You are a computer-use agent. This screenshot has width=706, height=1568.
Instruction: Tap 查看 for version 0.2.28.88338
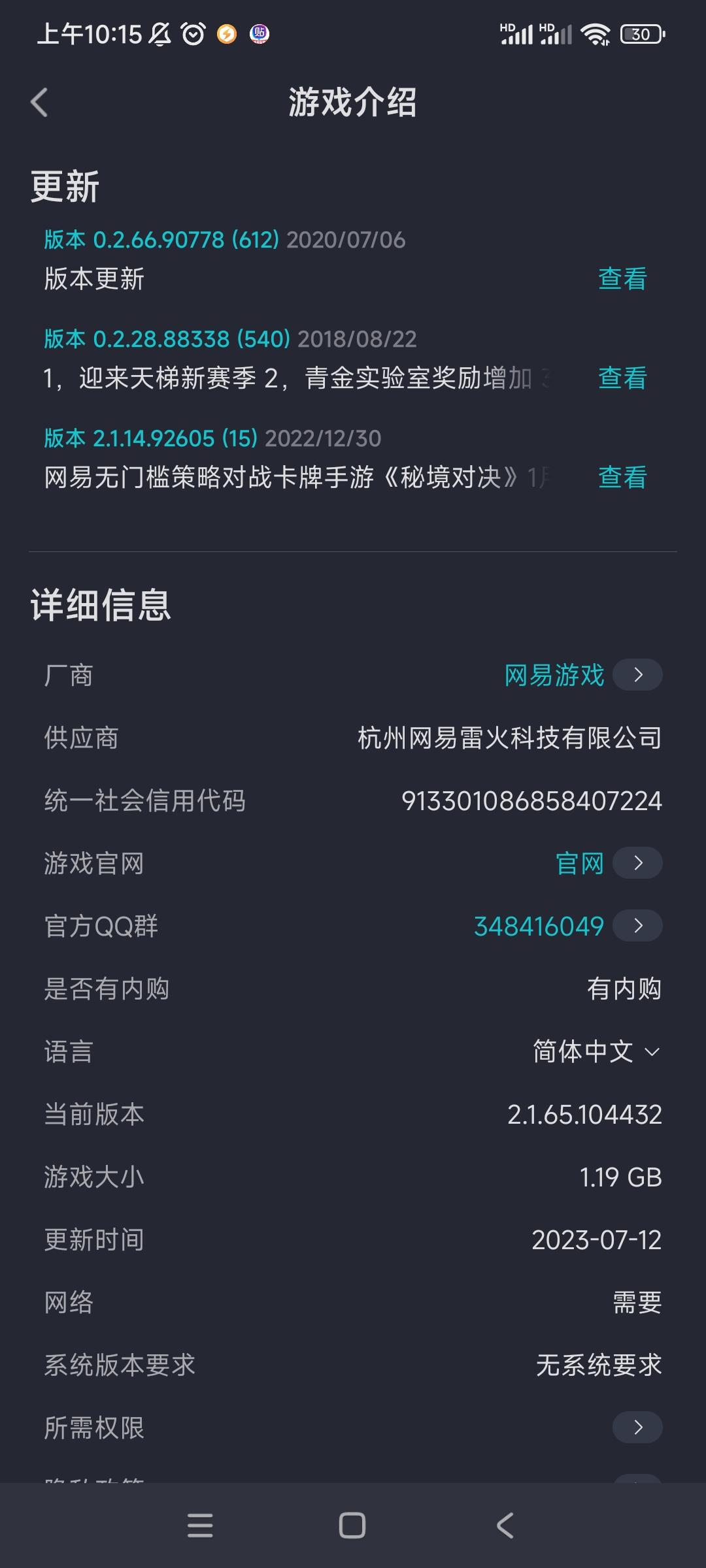(622, 378)
